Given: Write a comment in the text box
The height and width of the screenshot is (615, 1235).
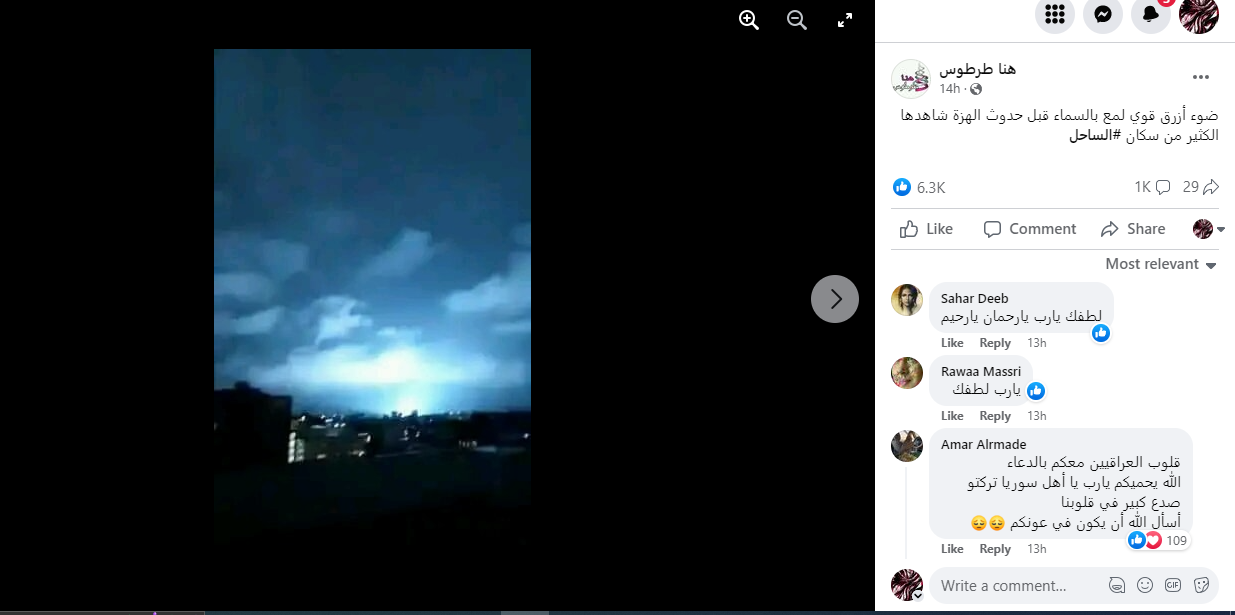Looking at the screenshot, I should (1010, 585).
